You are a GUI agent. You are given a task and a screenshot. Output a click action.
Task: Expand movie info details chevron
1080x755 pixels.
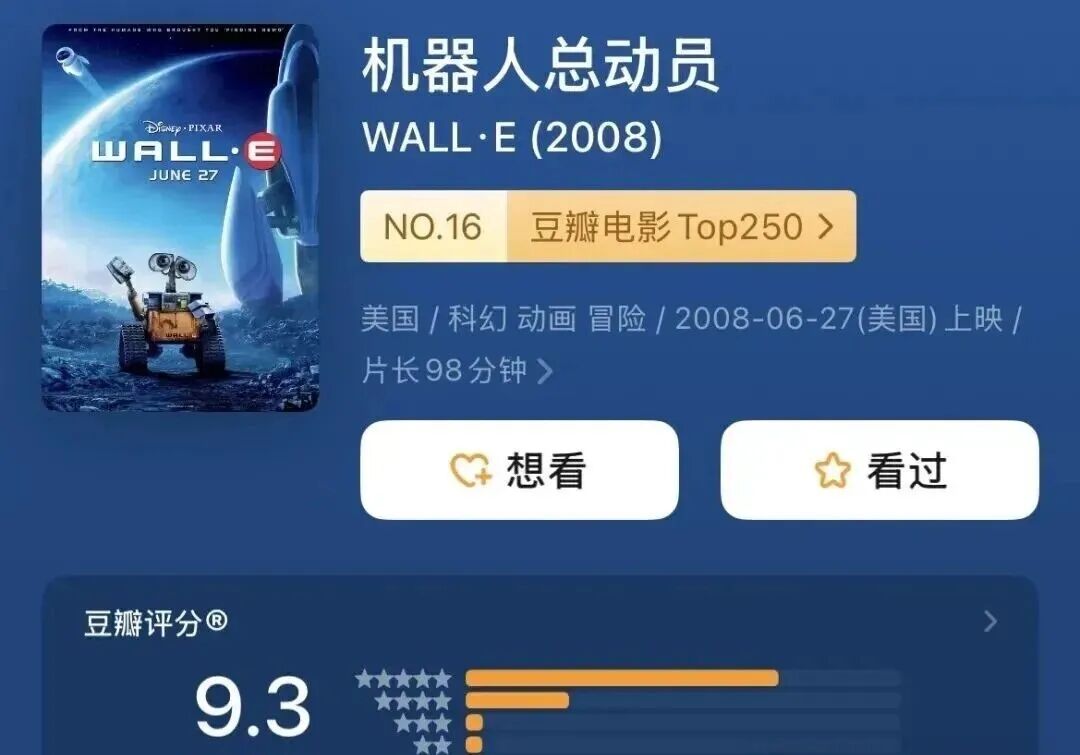(545, 372)
